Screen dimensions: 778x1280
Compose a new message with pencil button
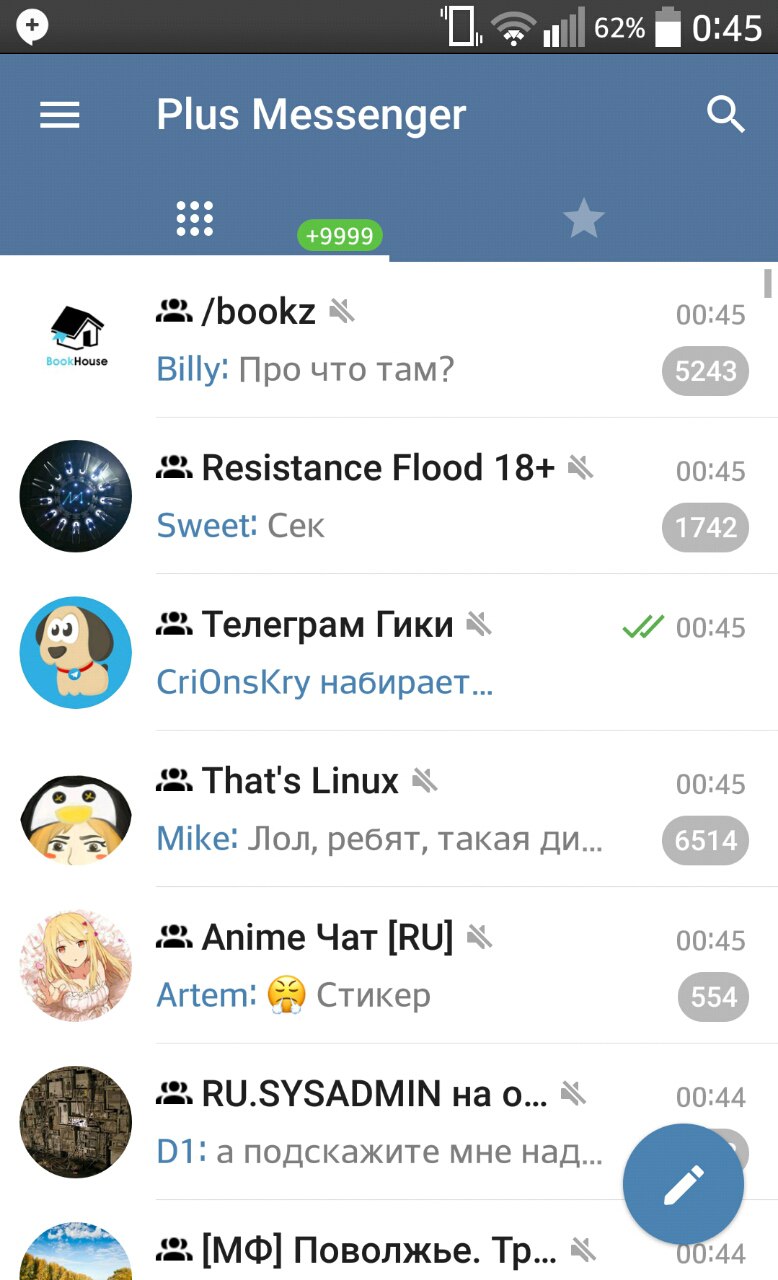pyautogui.click(x=683, y=1185)
